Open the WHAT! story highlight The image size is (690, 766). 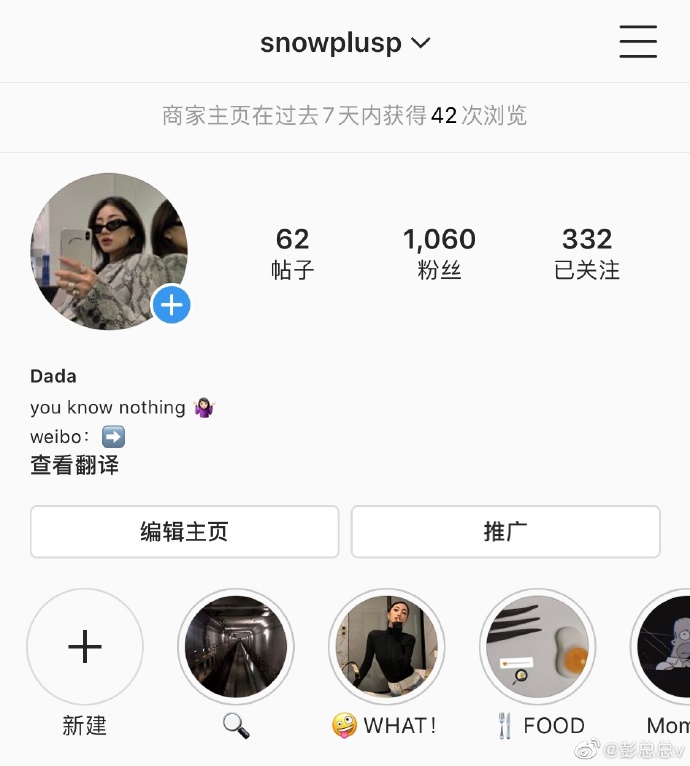click(x=387, y=647)
